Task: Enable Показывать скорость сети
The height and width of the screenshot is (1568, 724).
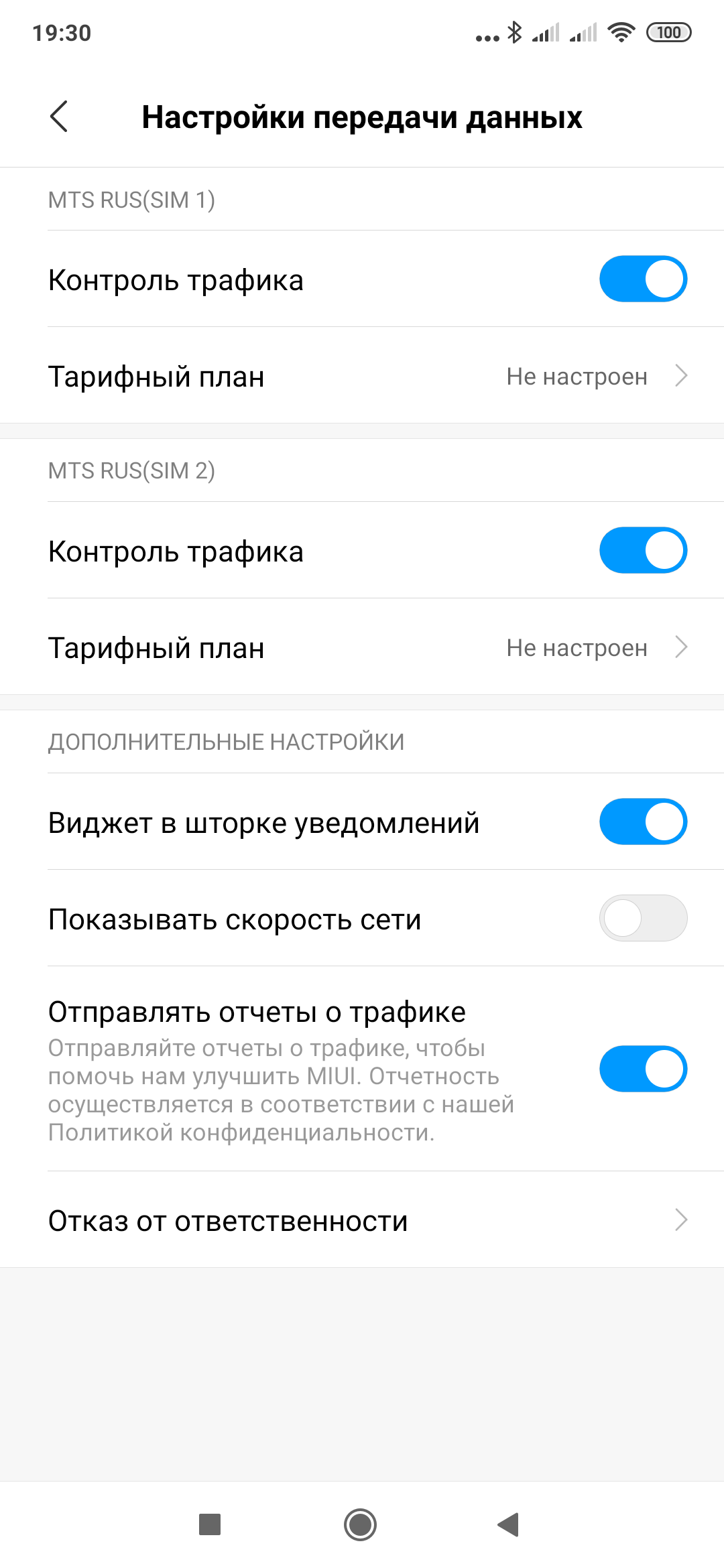Action: tap(642, 918)
